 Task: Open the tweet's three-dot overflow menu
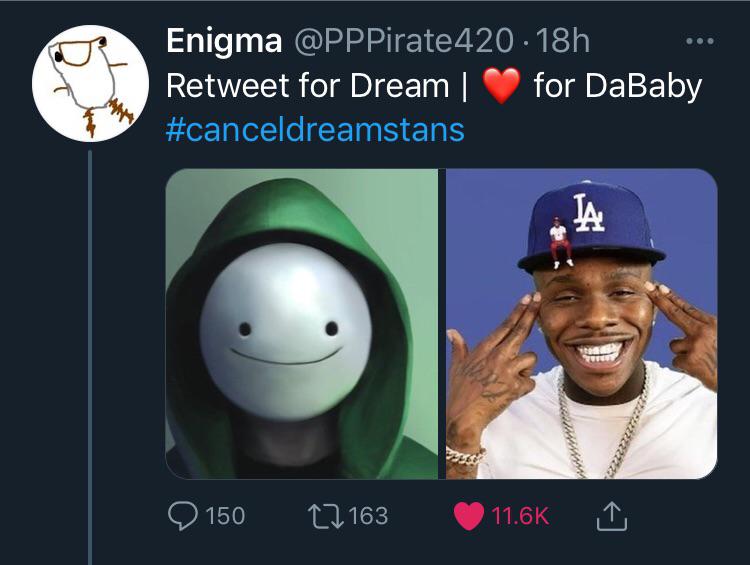coord(698,42)
